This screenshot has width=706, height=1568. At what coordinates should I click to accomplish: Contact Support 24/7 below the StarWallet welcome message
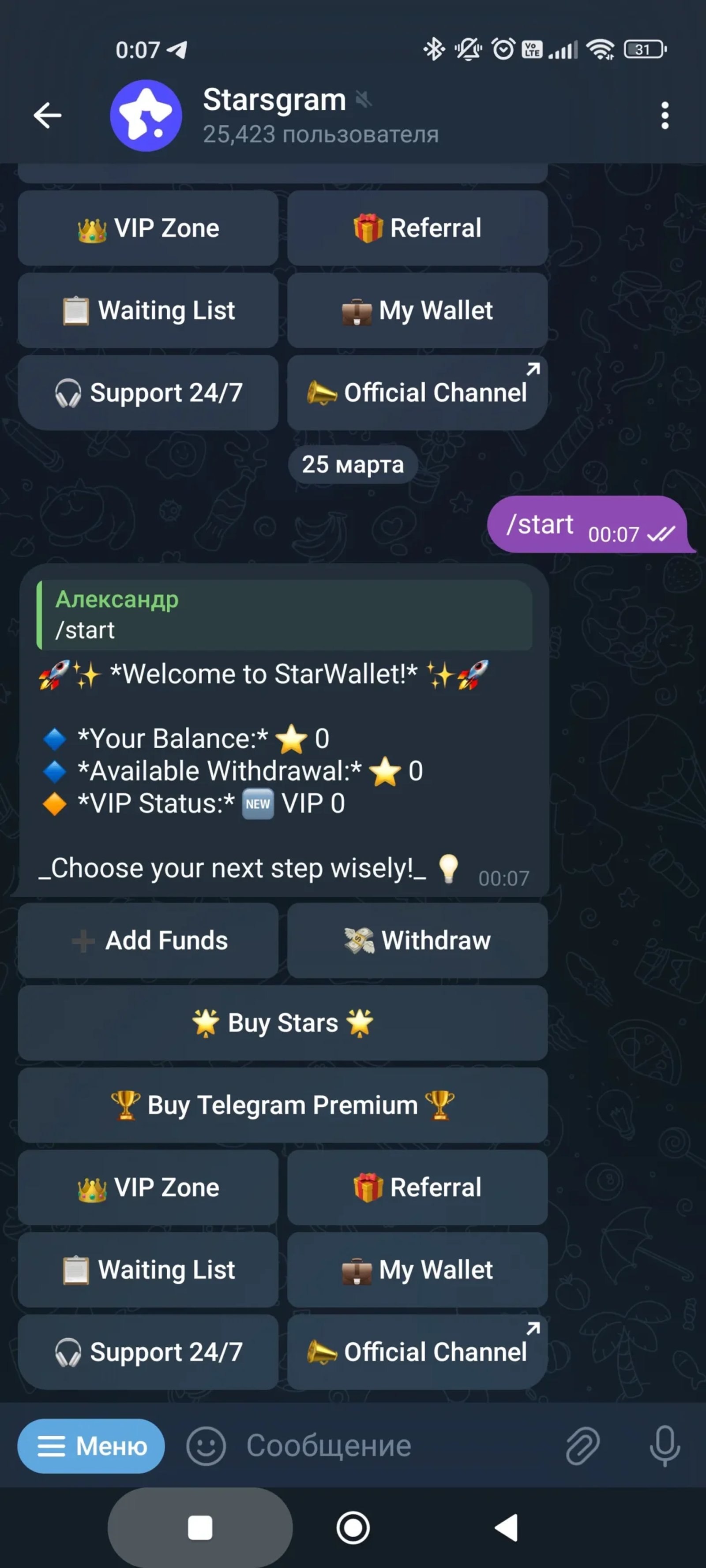pyautogui.click(x=148, y=1352)
